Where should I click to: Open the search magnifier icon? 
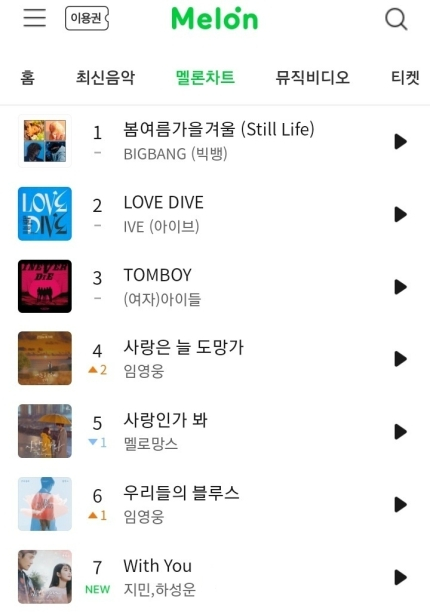click(x=396, y=19)
